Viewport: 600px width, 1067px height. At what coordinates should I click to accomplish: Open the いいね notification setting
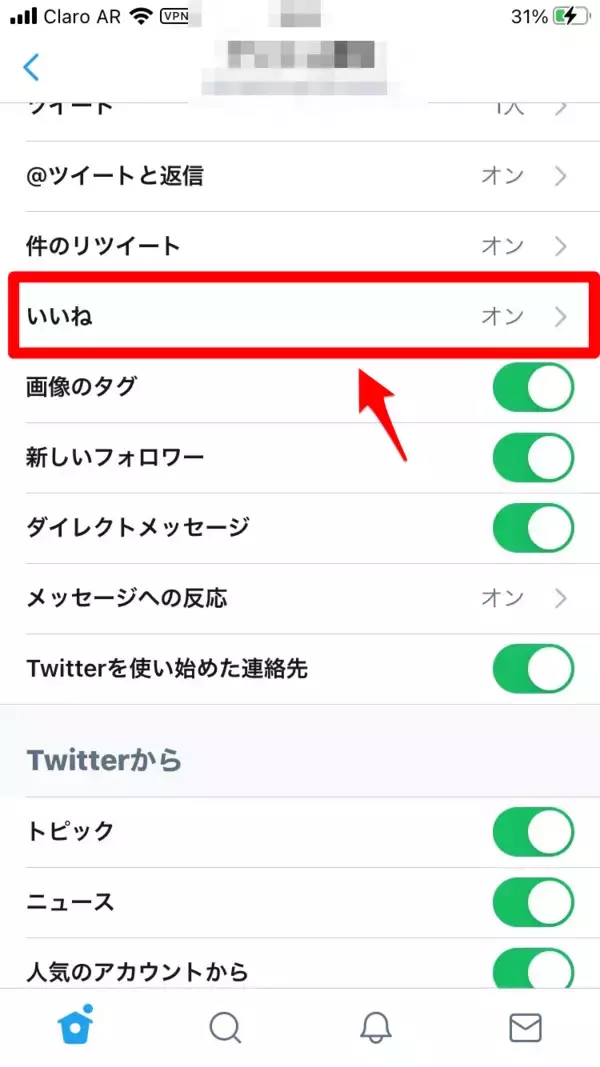click(x=300, y=316)
